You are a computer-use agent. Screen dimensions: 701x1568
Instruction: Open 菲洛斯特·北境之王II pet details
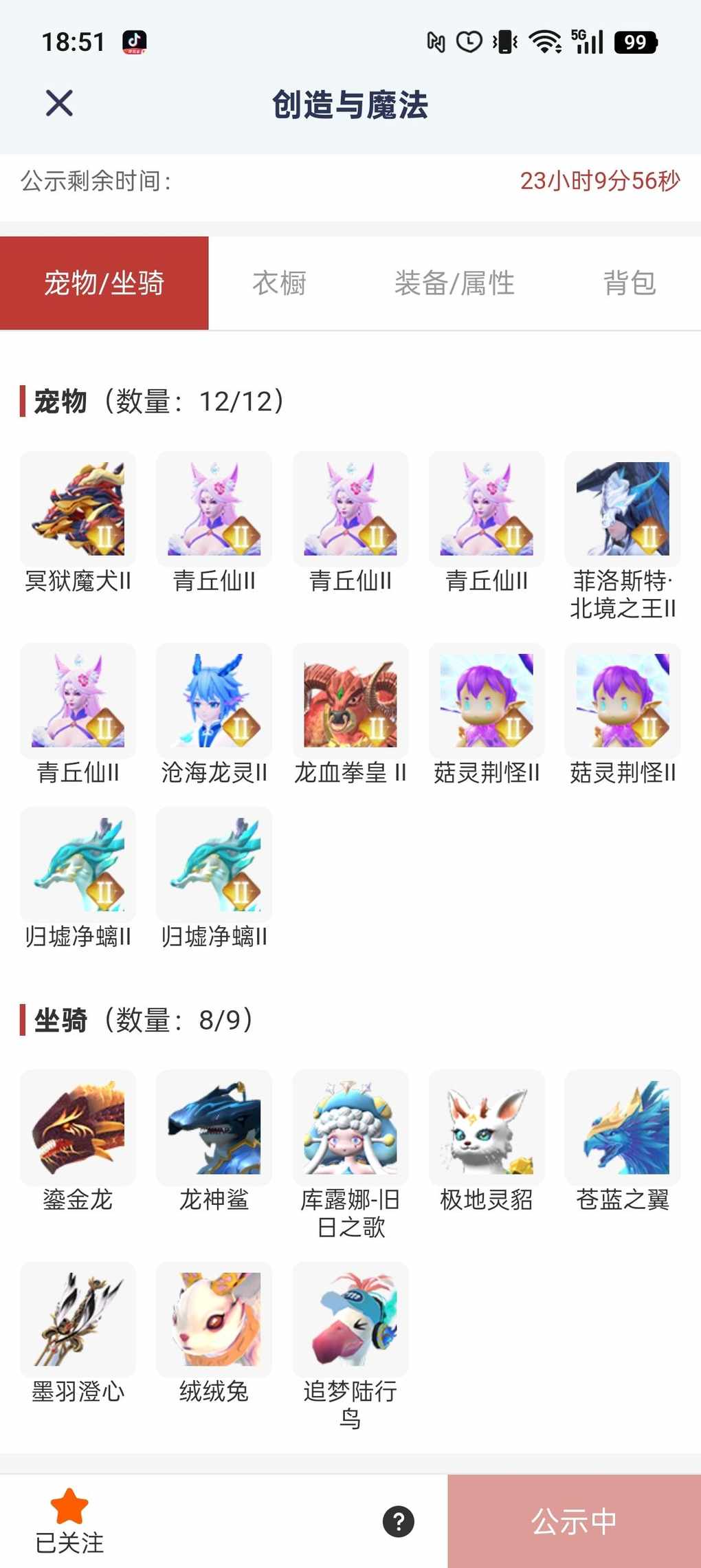623,509
